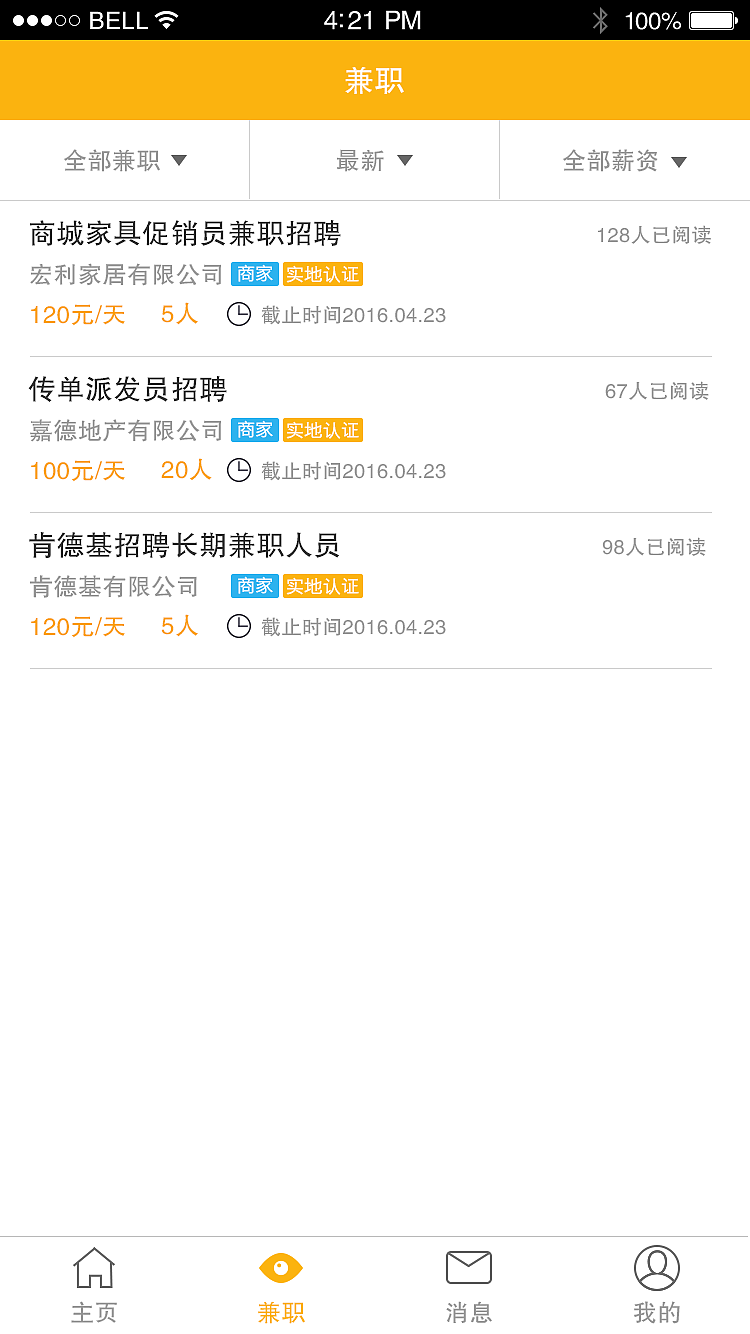
Task: Click the clock icon beside first deadline
Action: click(239, 314)
